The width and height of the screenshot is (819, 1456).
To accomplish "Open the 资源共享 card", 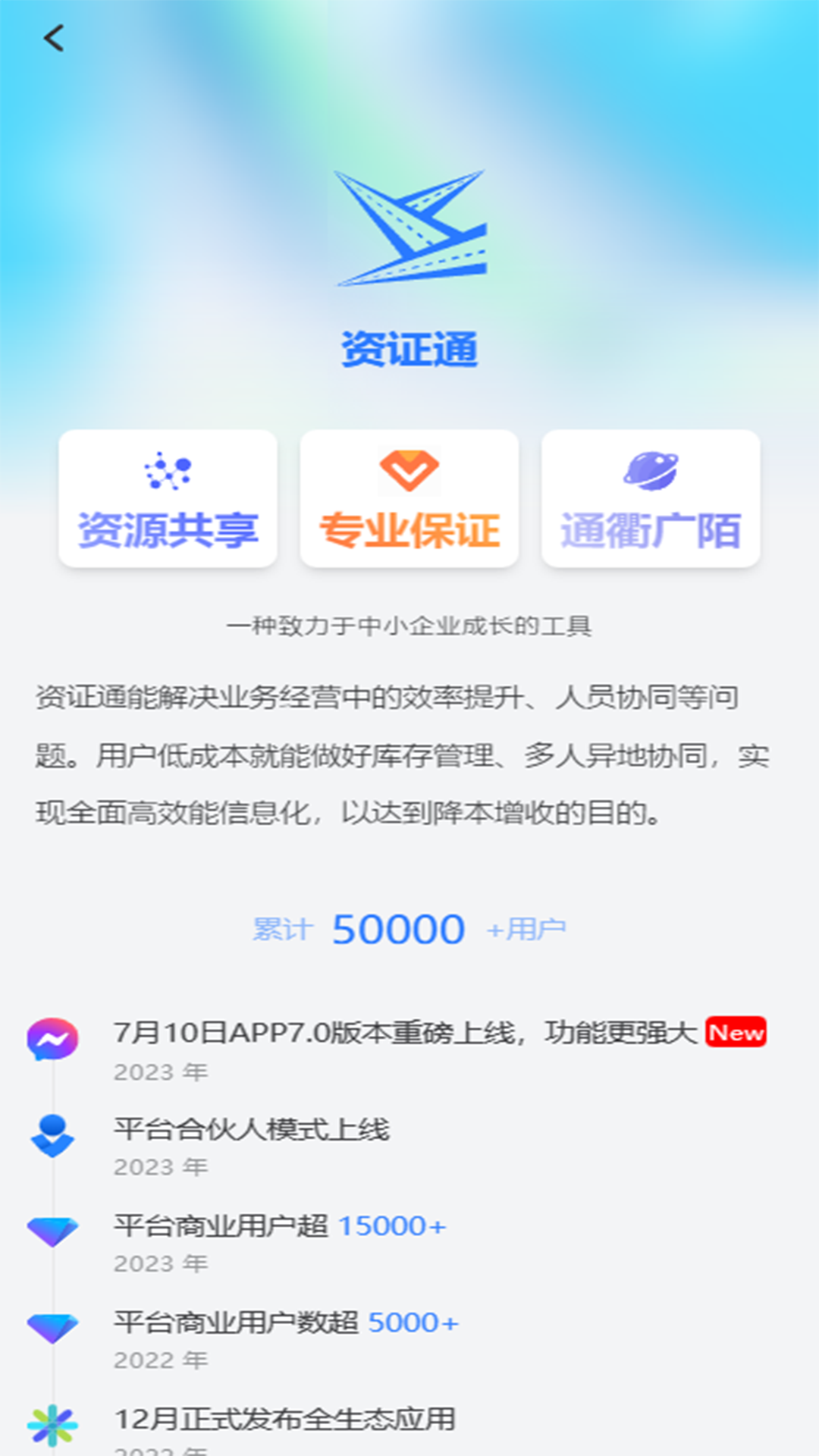I will tap(168, 498).
